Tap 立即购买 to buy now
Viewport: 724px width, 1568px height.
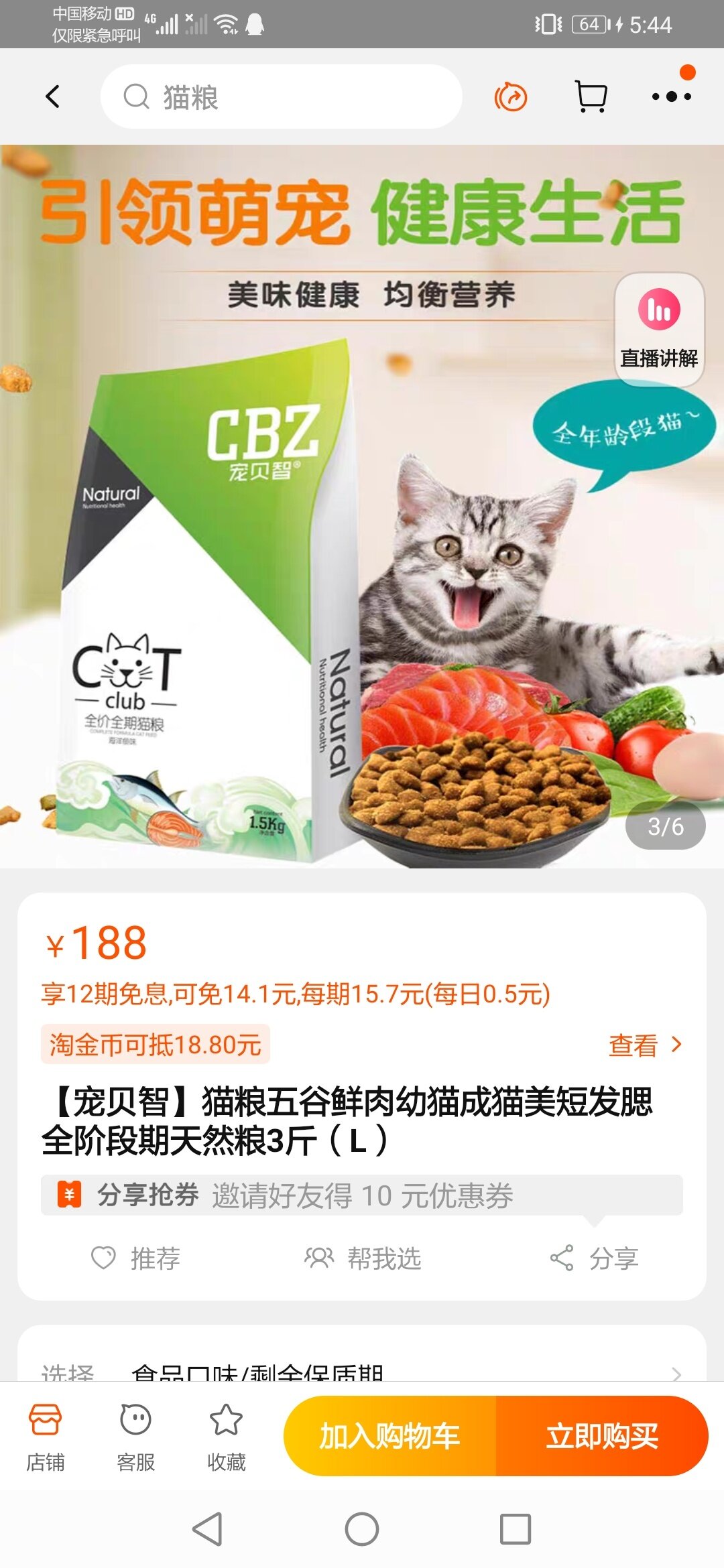pos(601,1436)
